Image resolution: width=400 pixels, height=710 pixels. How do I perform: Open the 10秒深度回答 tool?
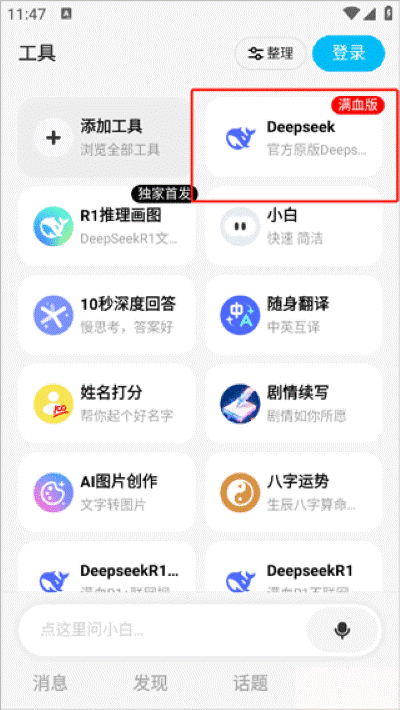(x=107, y=315)
